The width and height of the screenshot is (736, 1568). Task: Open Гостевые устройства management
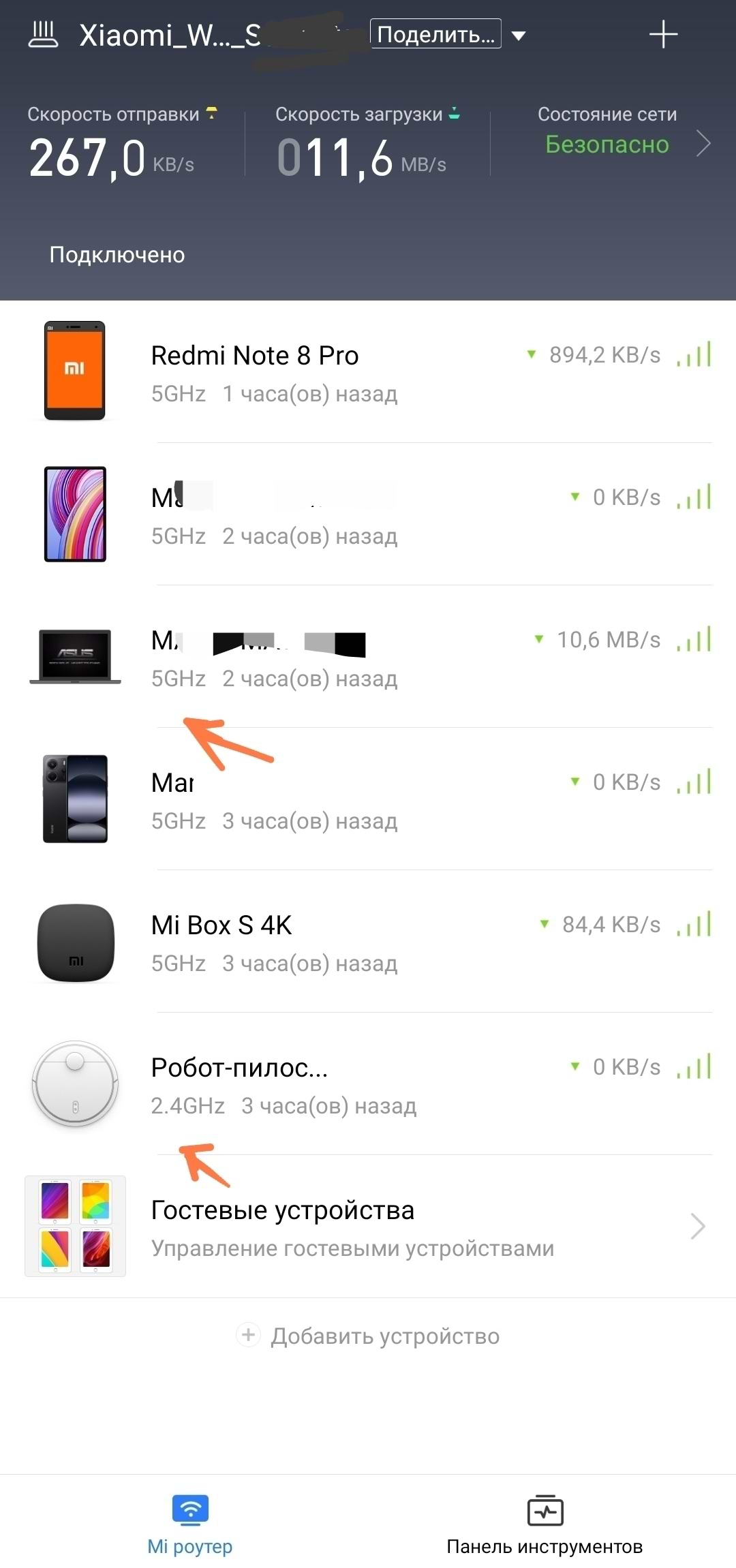tap(368, 1227)
